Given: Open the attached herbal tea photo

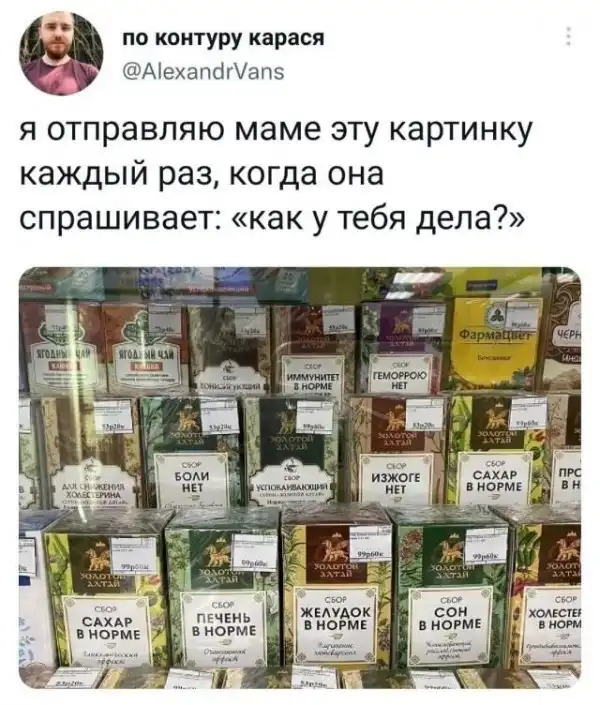Looking at the screenshot, I should [x=300, y=478].
